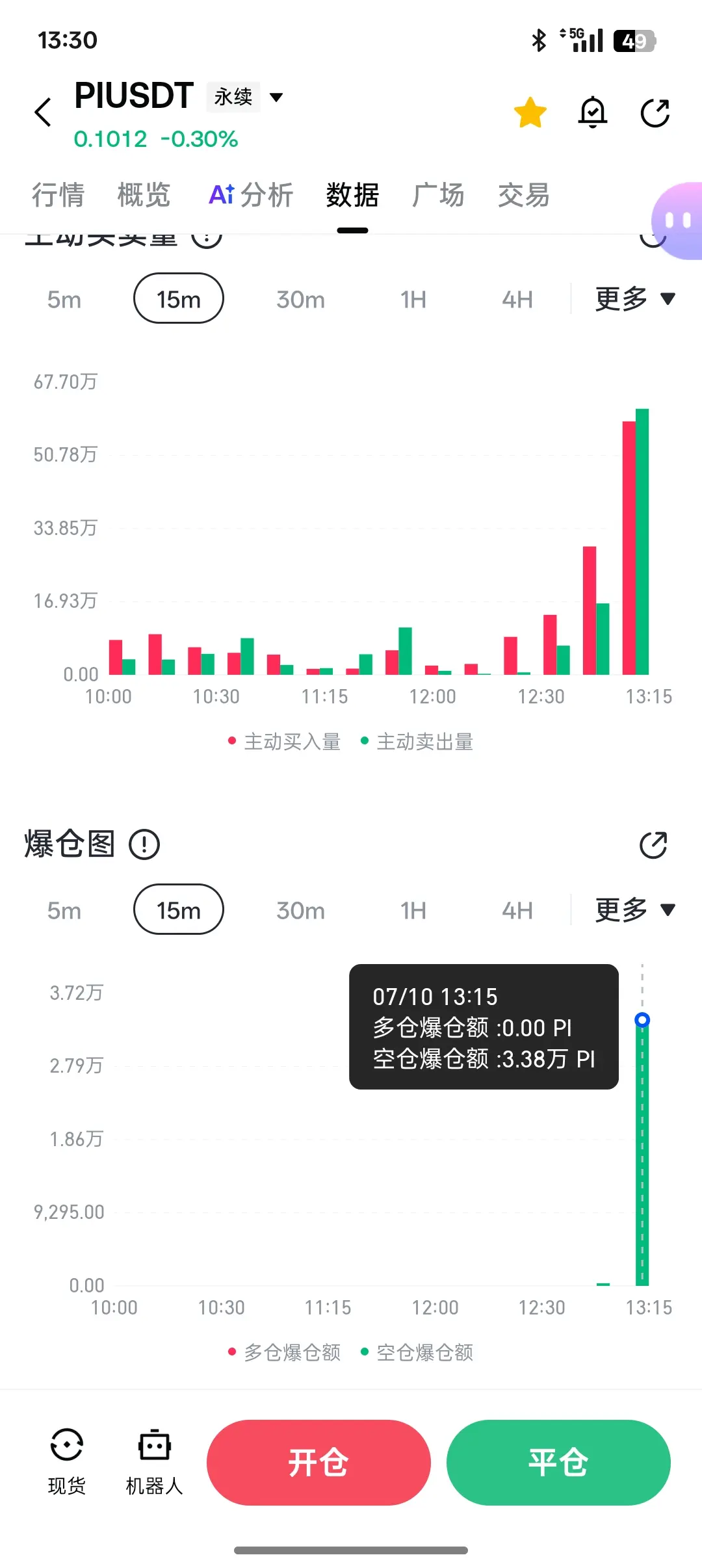Screen dimensions: 702x1568
Task: Share the 爆仓图 chart
Action: 653,845
